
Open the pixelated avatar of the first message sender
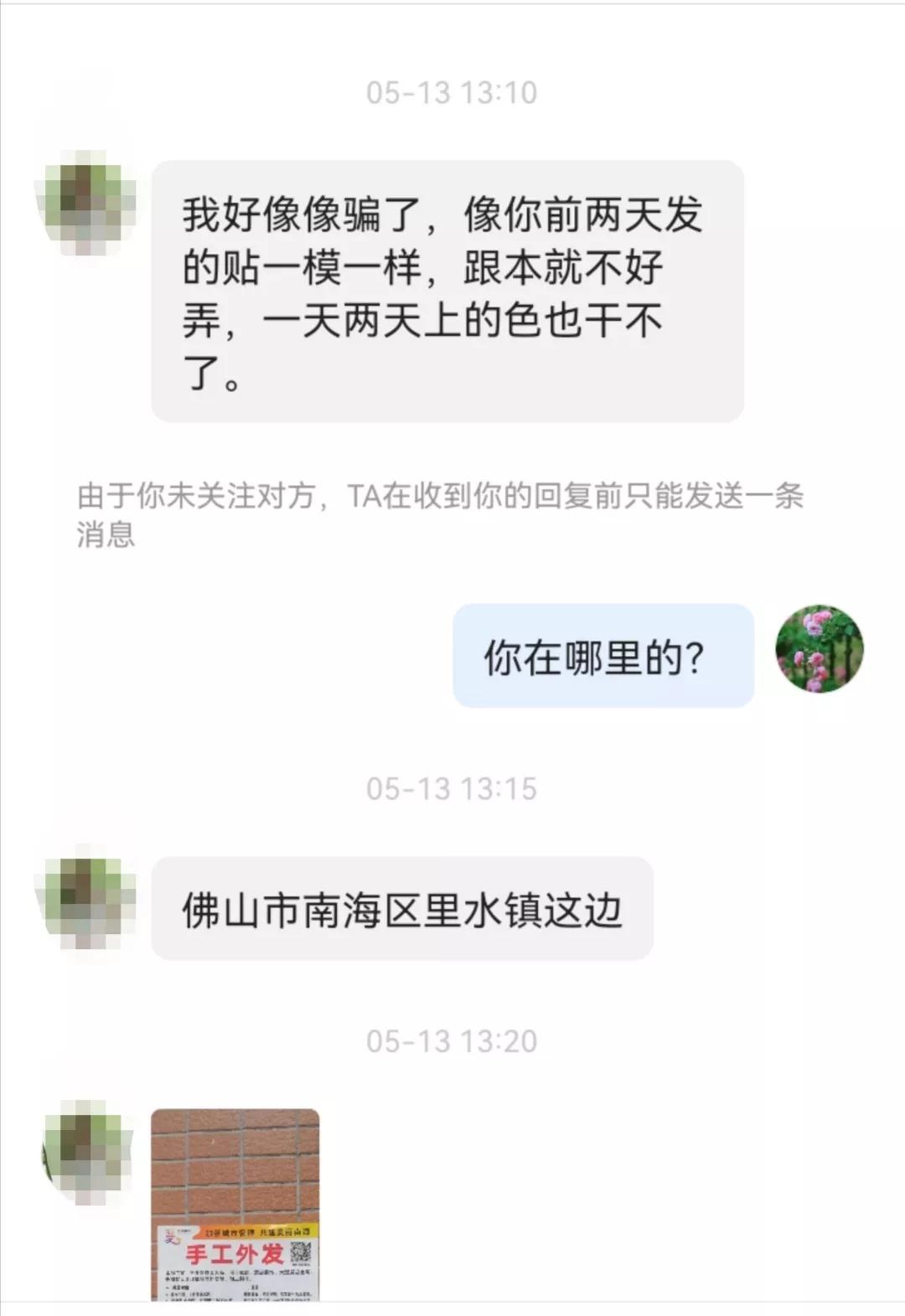(x=88, y=201)
